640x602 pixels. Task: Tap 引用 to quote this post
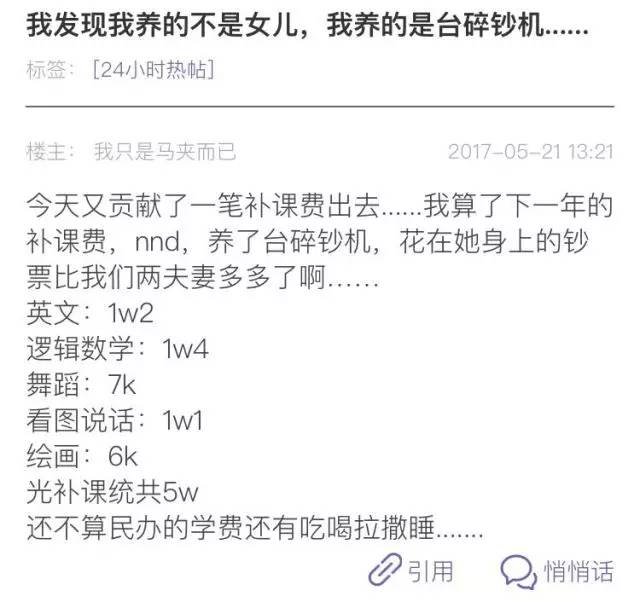pos(412,571)
